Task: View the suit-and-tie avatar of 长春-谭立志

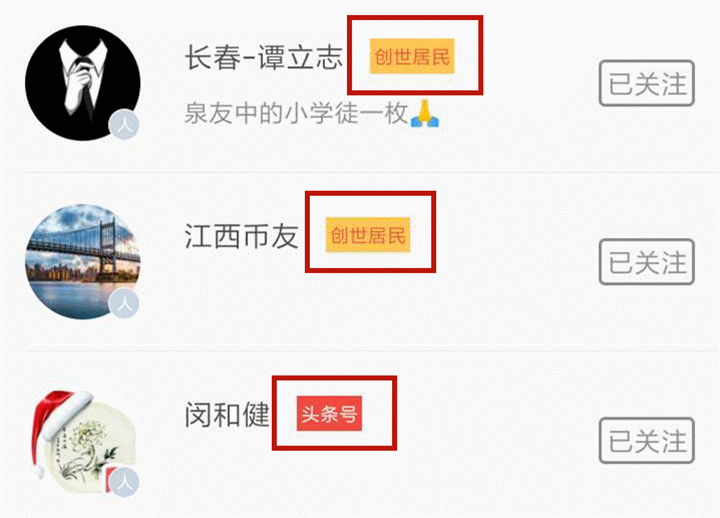Action: pyautogui.click(x=82, y=80)
